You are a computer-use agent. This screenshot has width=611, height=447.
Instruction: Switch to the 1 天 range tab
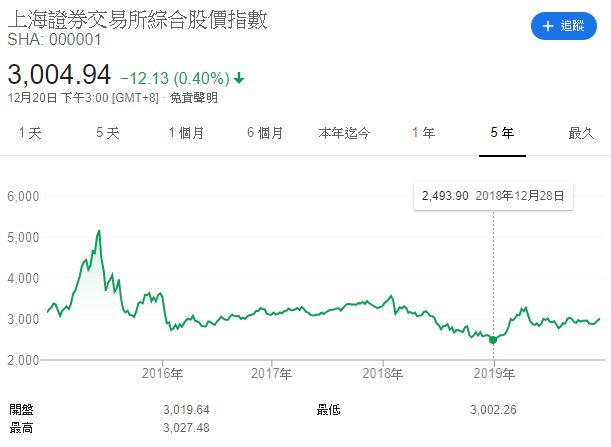tap(30, 133)
